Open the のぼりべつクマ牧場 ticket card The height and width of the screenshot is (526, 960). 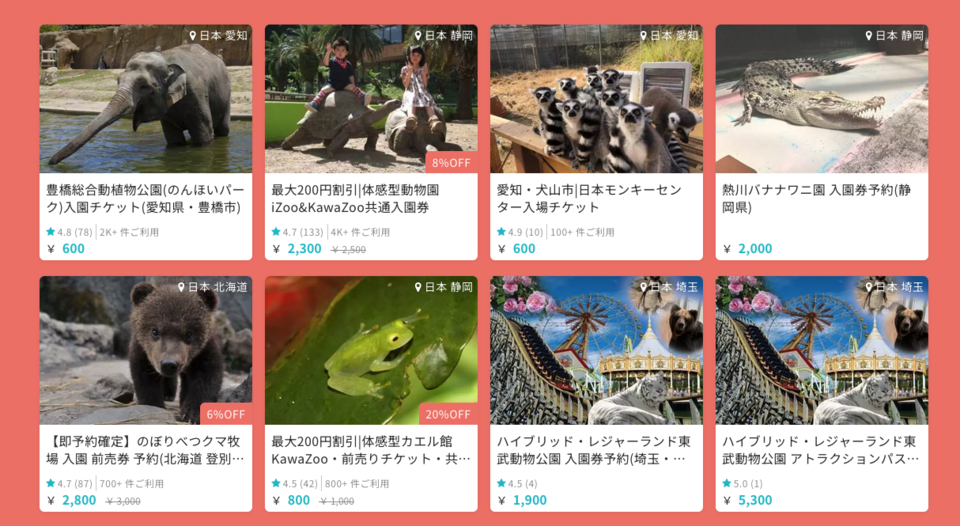(x=145, y=449)
